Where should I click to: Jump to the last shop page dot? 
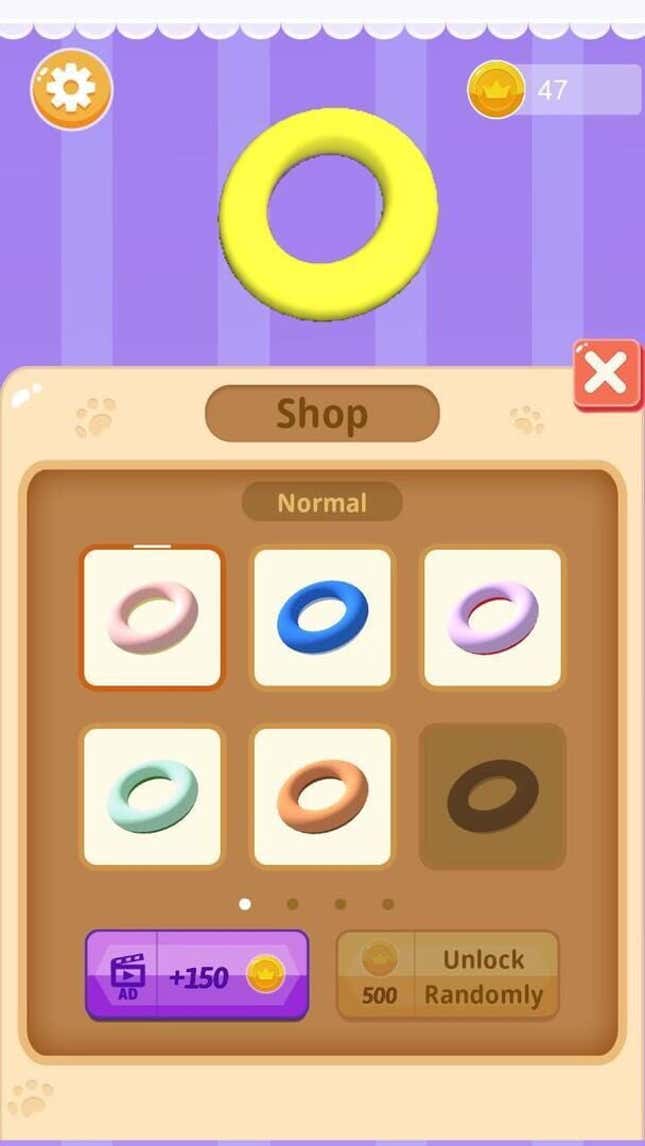coord(388,904)
